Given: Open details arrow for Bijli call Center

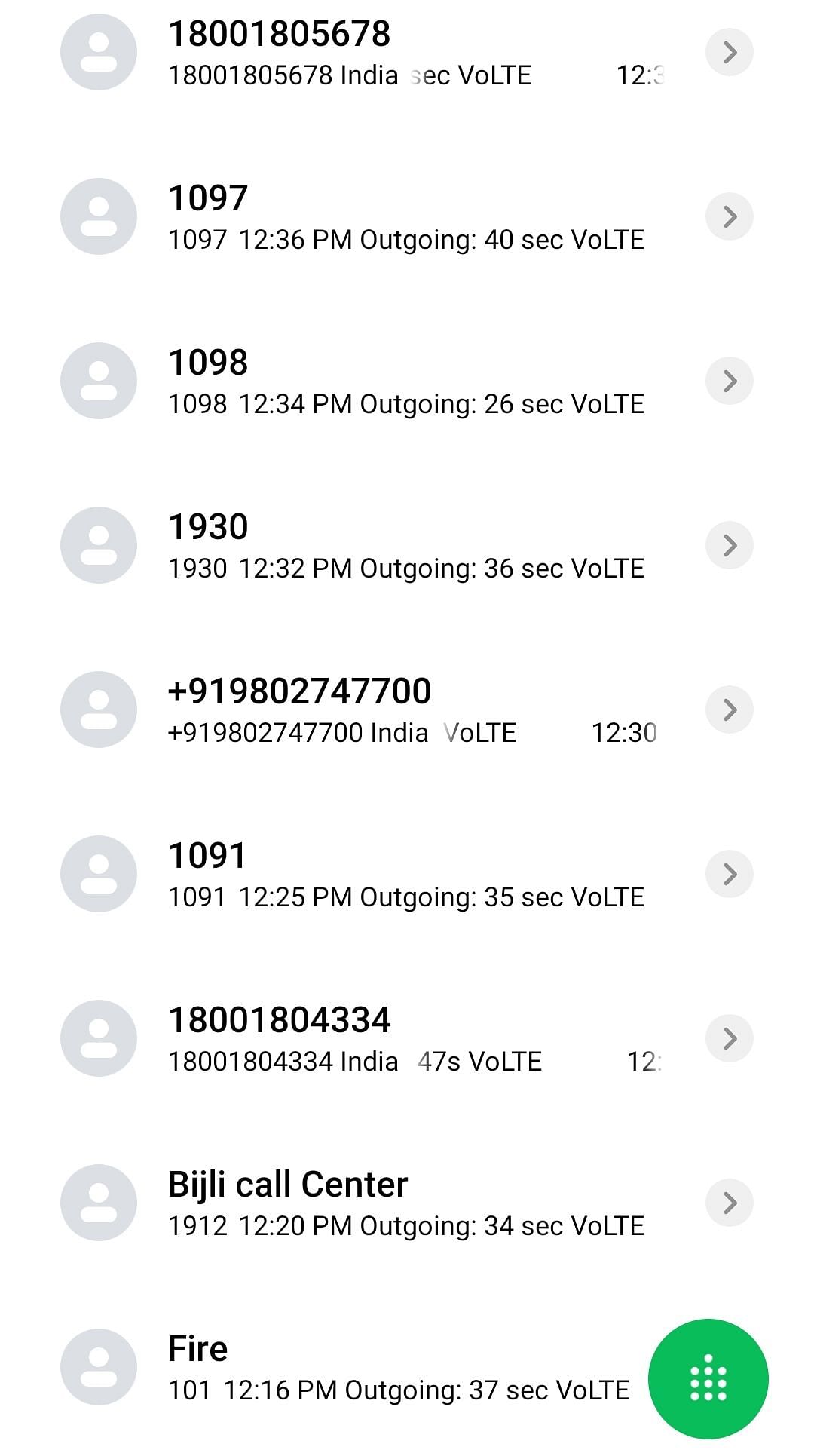Looking at the screenshot, I should (x=729, y=1203).
